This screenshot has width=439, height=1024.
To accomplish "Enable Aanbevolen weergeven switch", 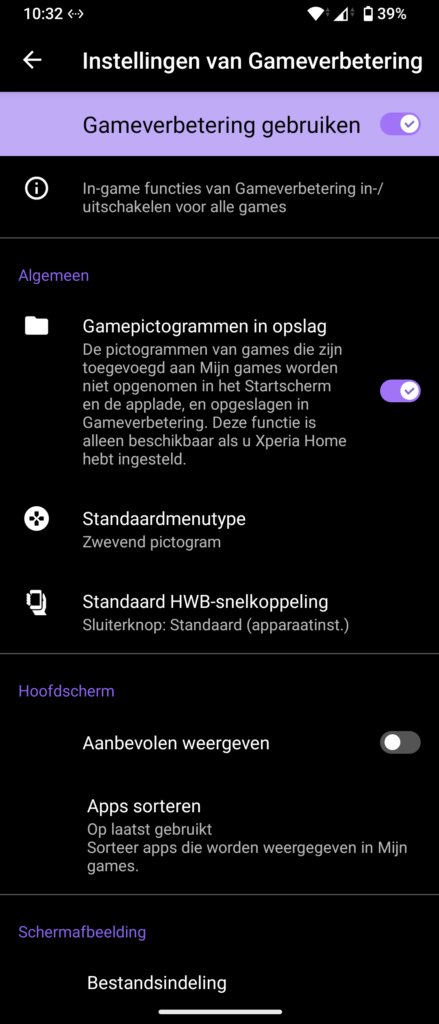I will 400,743.
